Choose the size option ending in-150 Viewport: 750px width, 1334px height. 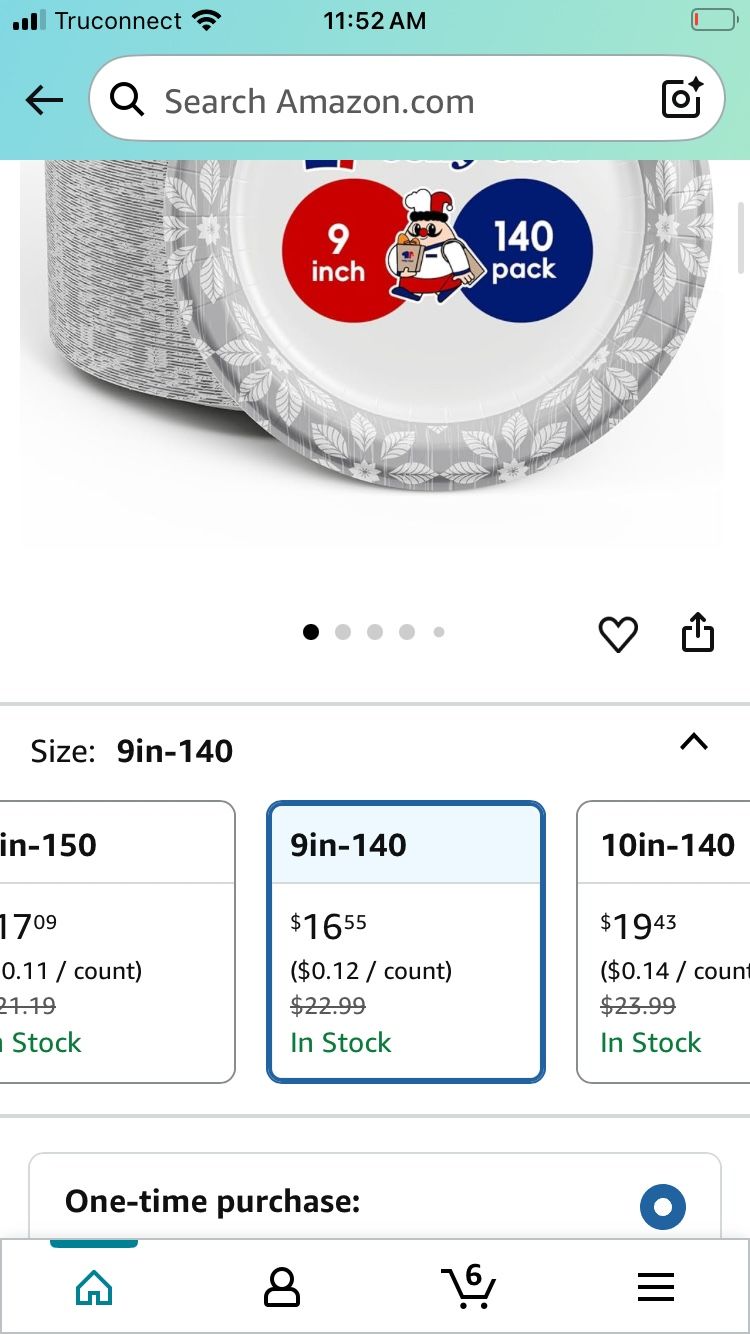tap(117, 942)
